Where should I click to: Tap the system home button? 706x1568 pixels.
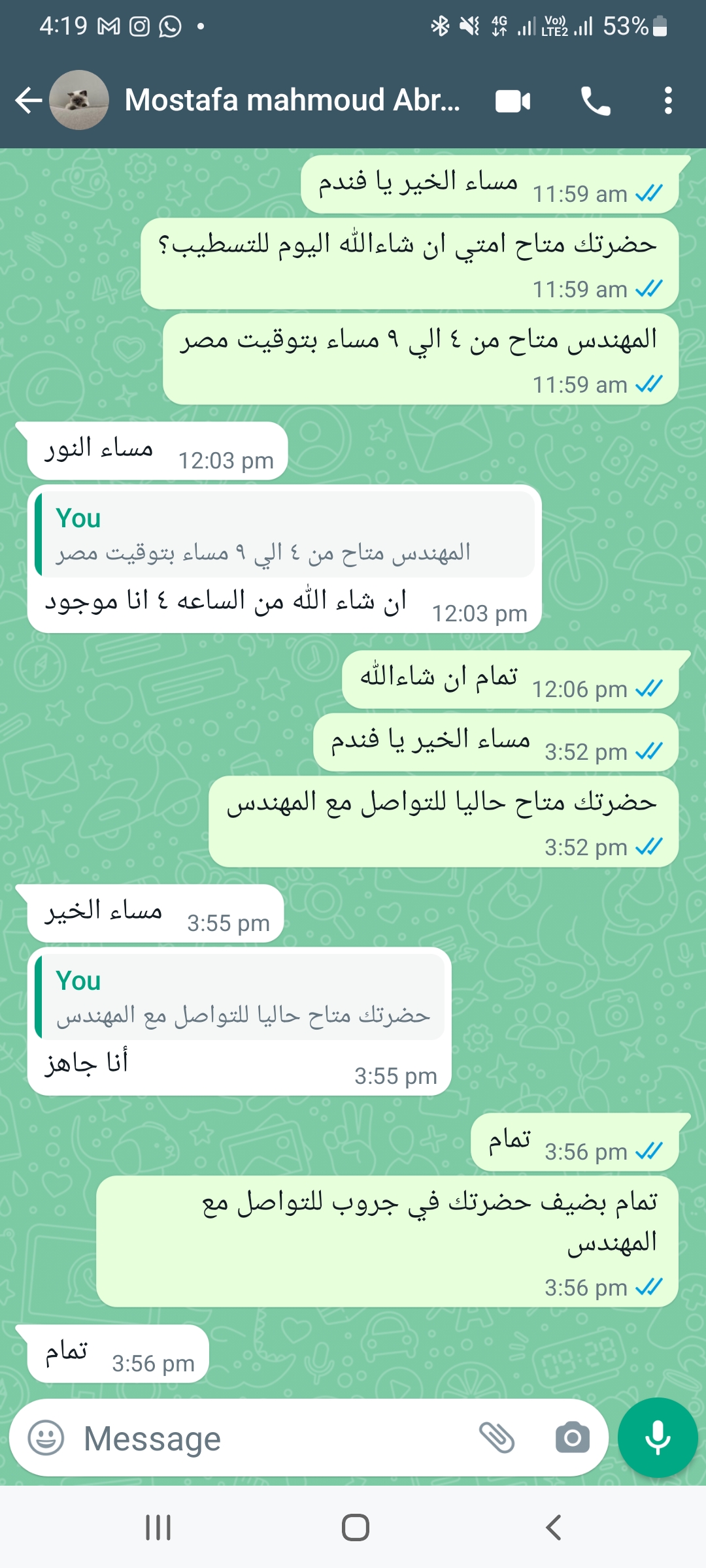pyautogui.click(x=356, y=1527)
